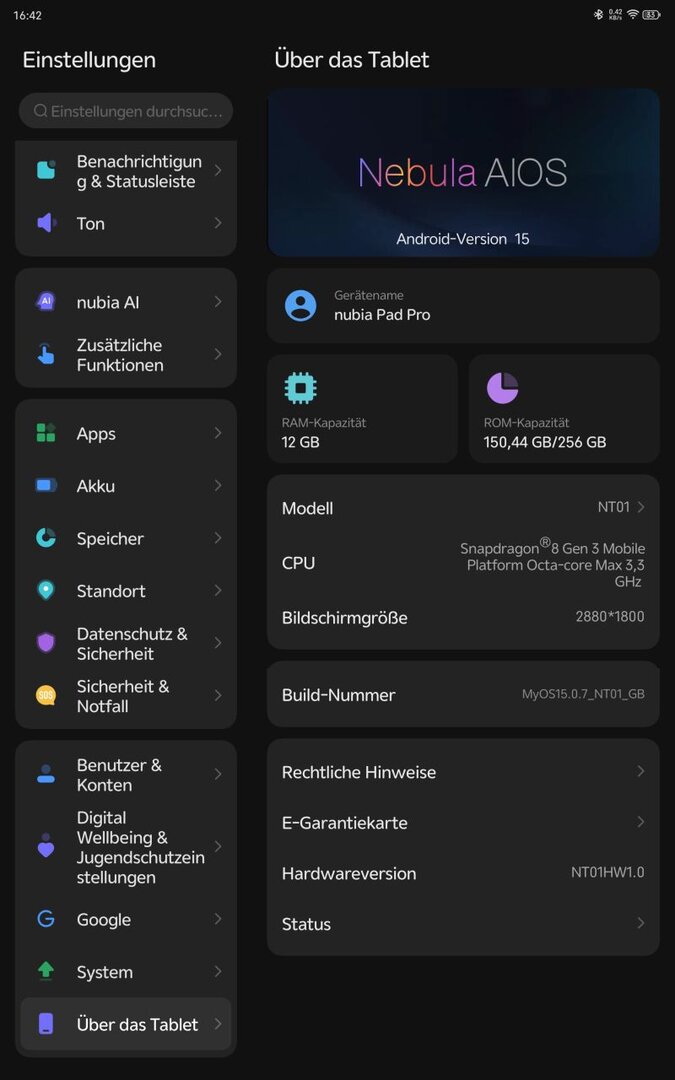The height and width of the screenshot is (1080, 675).
Task: Open Datenschutz & Sicherheit
Action: click(126, 643)
